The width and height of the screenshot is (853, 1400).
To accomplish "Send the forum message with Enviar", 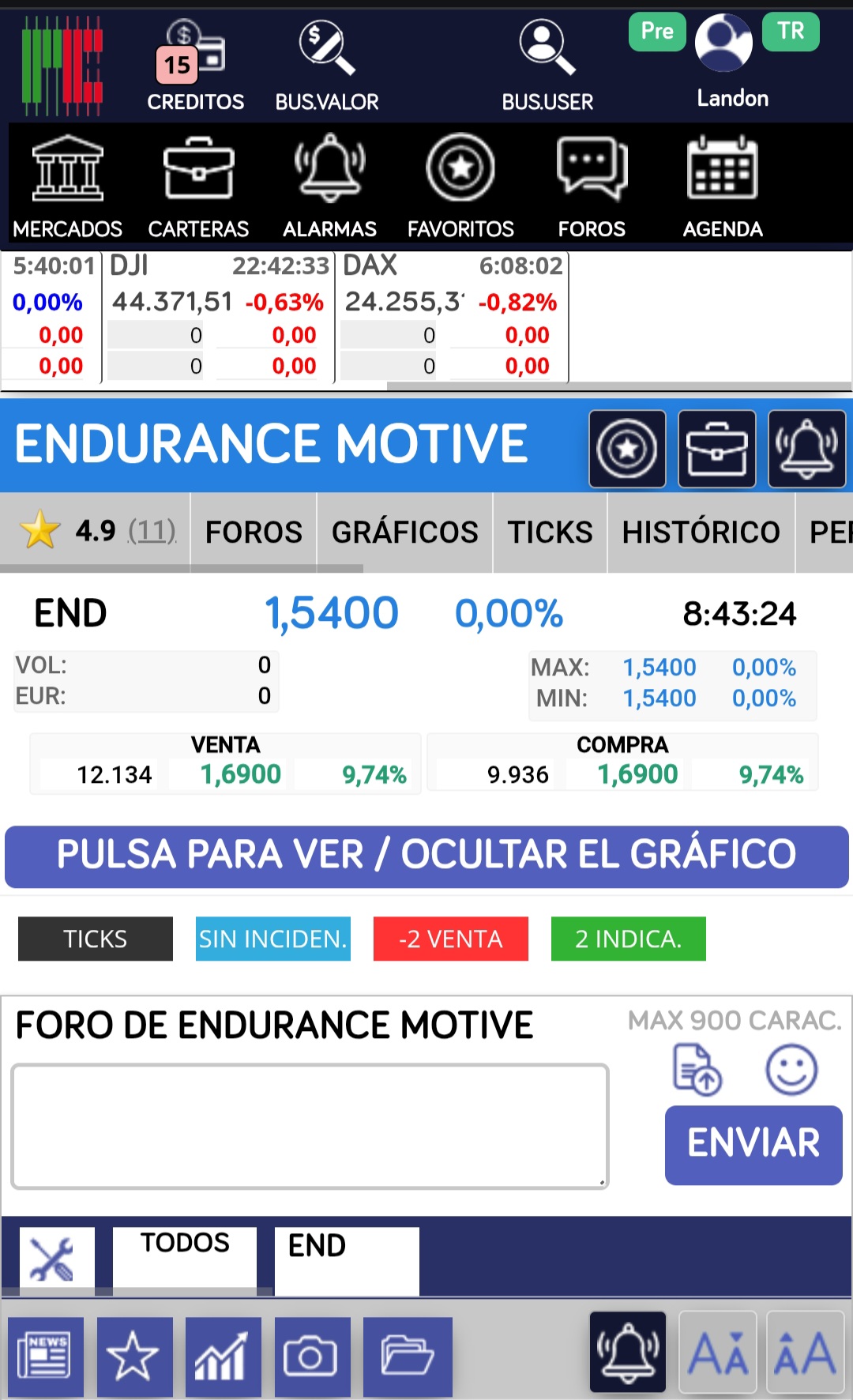I will pos(753,1145).
